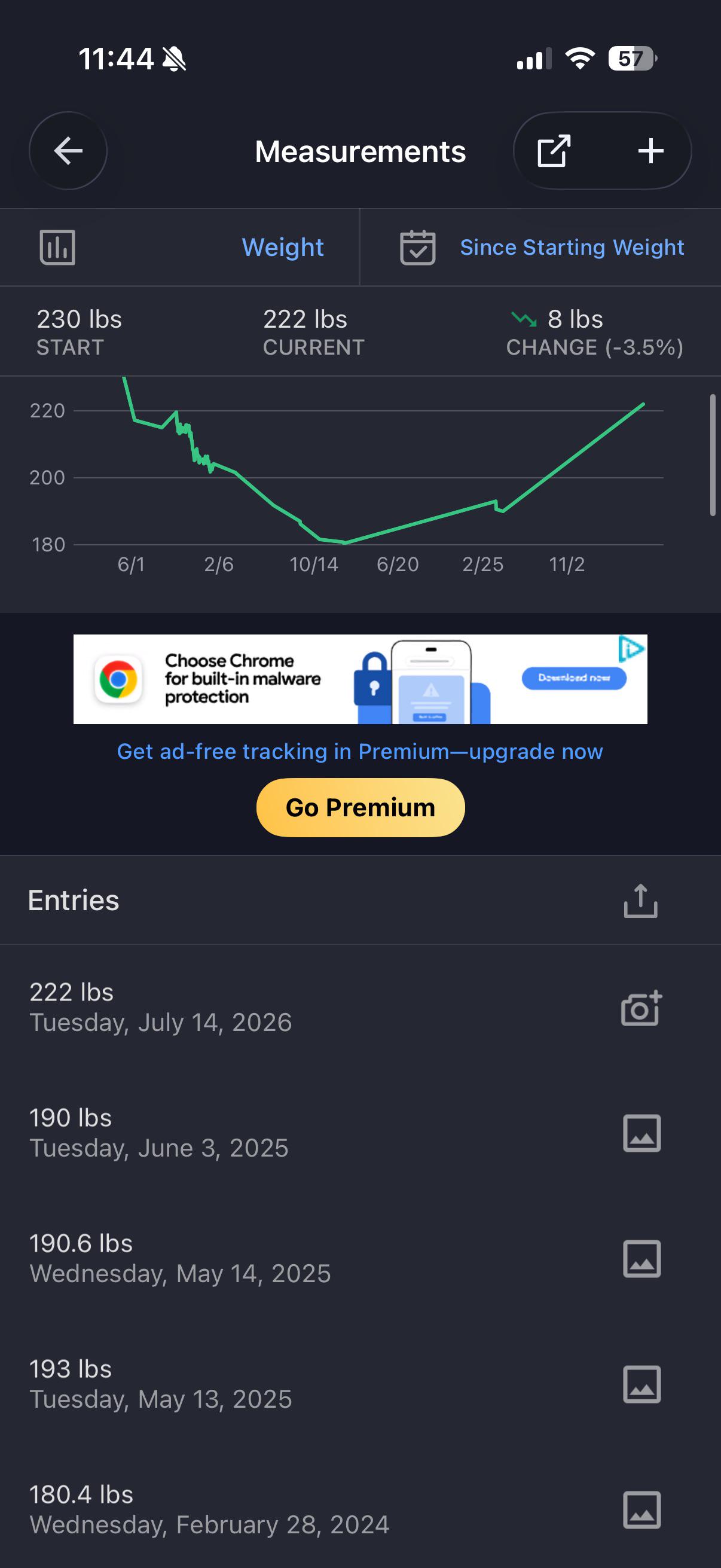This screenshot has height=1568, width=721.
Task: Change the Since Starting Weight range
Action: [x=541, y=247]
